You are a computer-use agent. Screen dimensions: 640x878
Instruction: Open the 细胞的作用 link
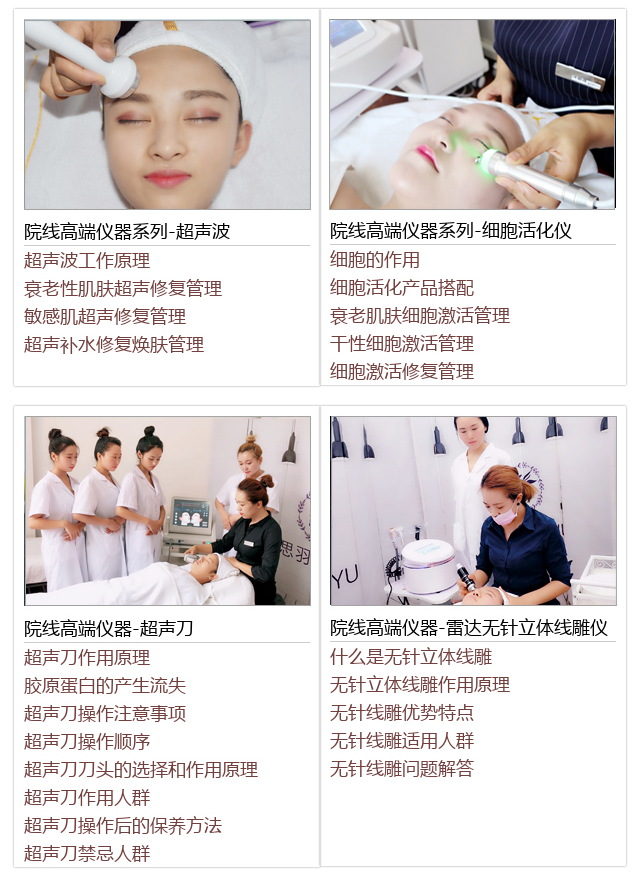point(375,260)
